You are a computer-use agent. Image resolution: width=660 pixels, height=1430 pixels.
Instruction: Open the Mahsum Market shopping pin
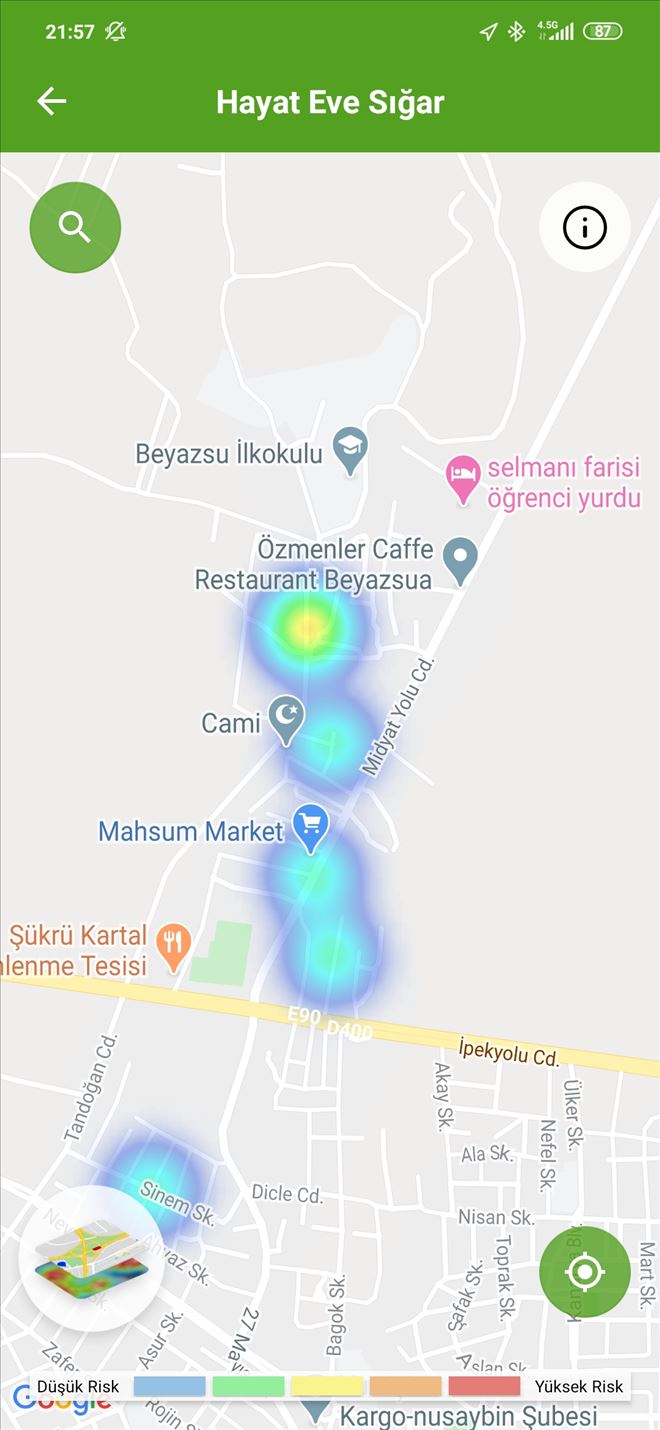311,827
